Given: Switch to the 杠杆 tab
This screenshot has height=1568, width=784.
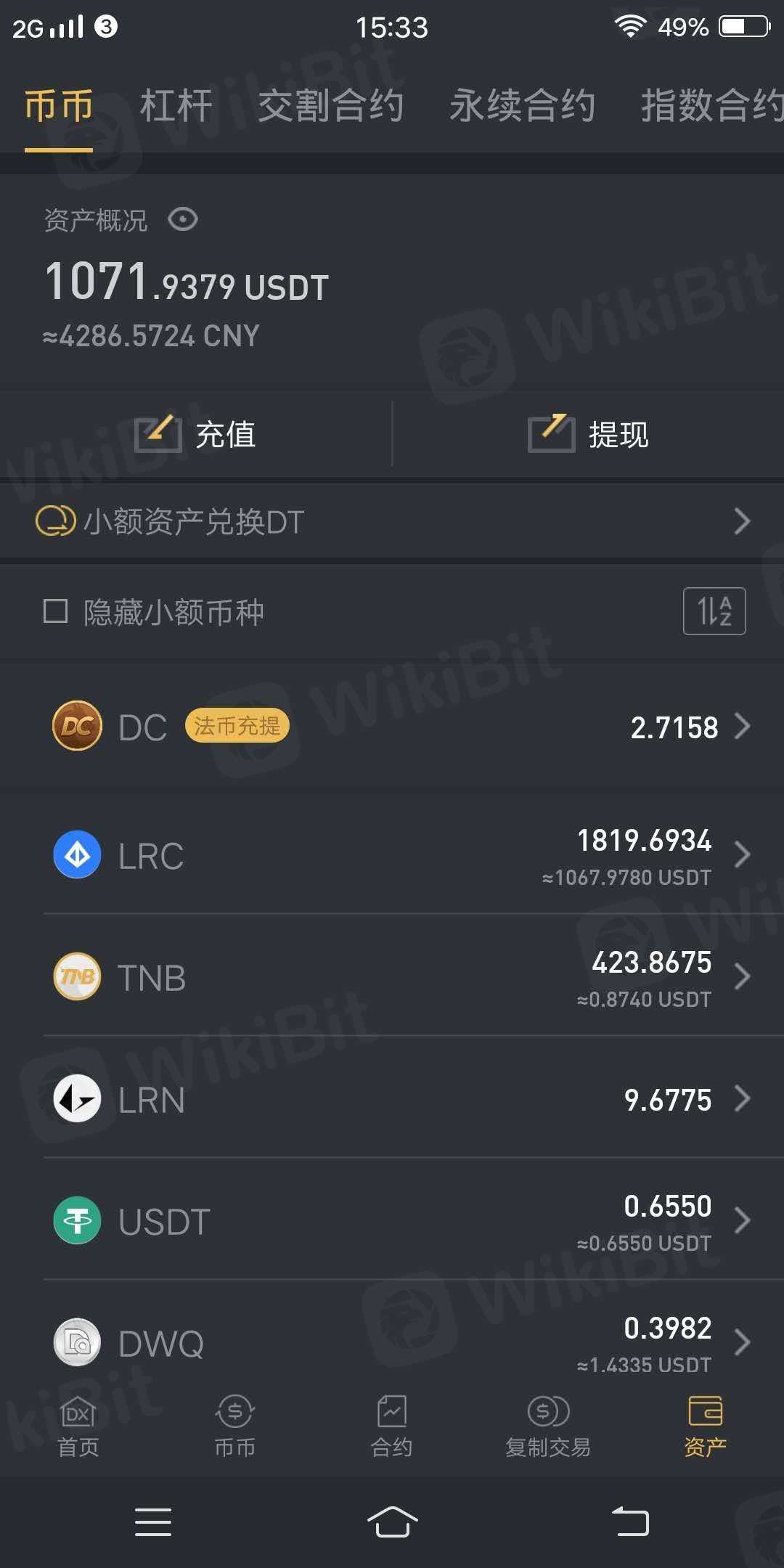Looking at the screenshot, I should point(176,106).
